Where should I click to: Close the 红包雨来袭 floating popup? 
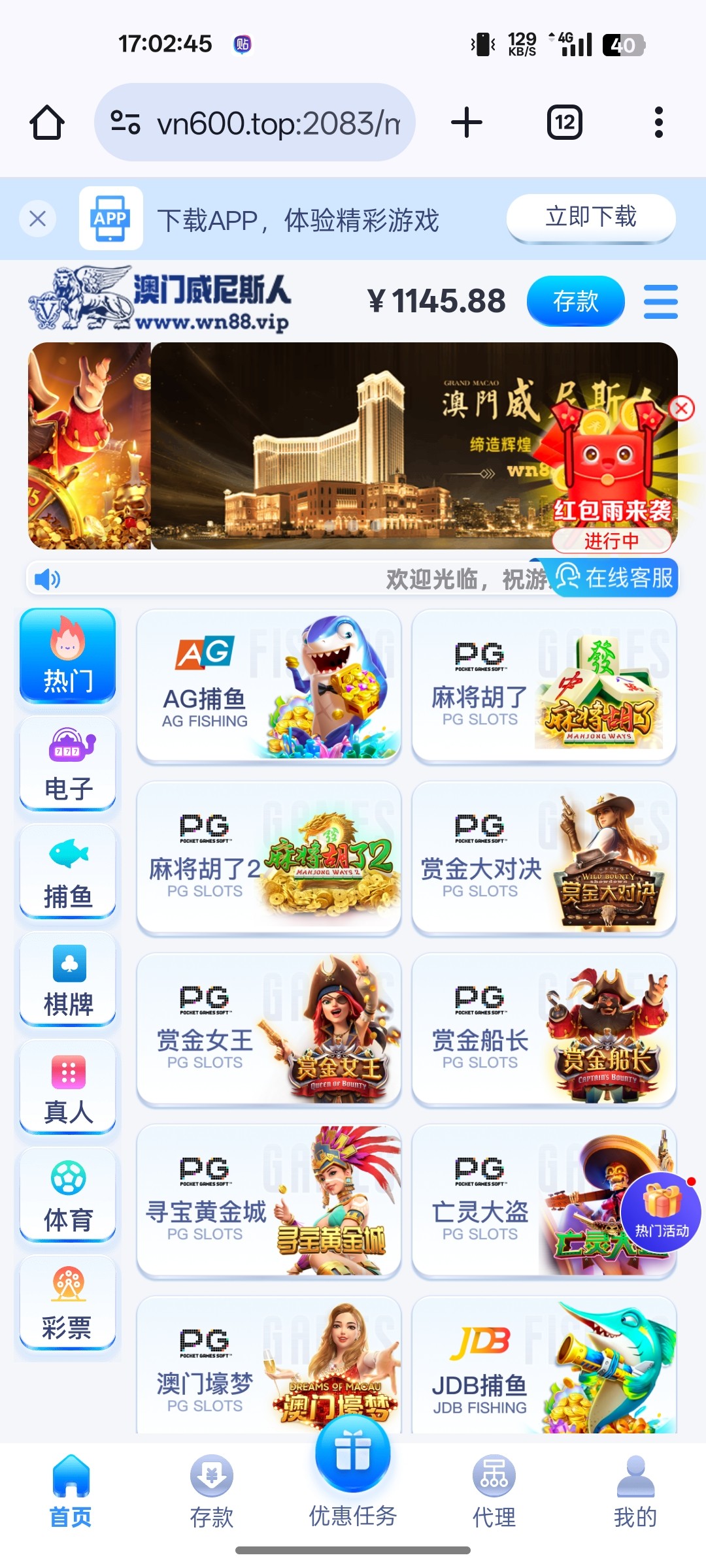point(681,409)
